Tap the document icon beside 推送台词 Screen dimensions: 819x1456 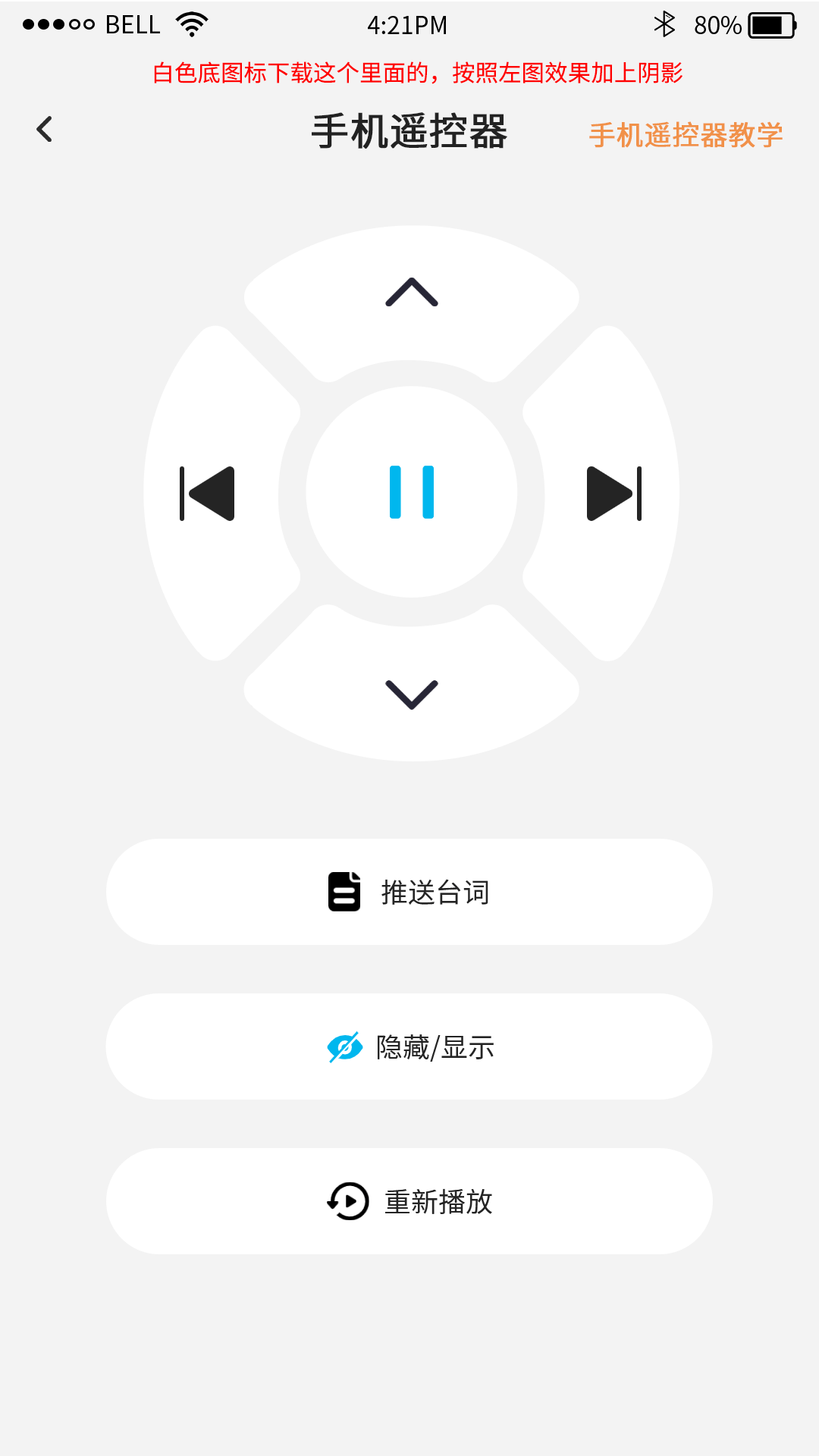[x=343, y=892]
